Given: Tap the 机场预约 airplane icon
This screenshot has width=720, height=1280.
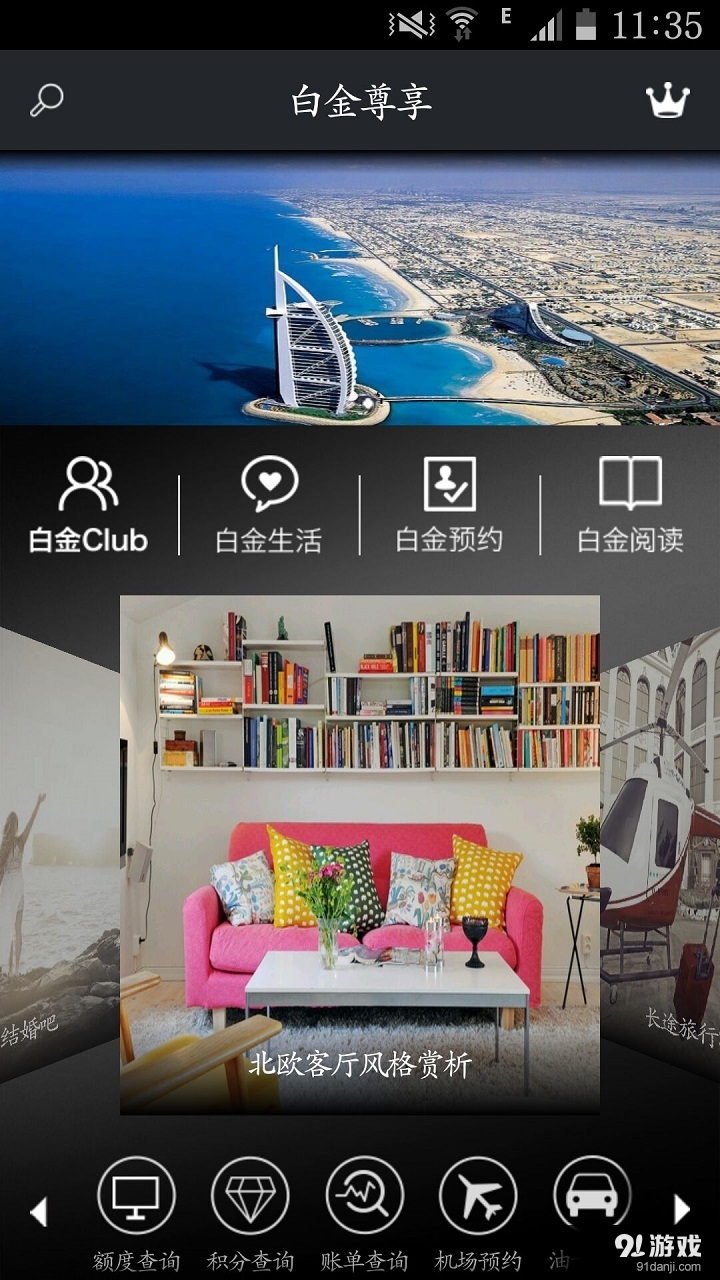Looking at the screenshot, I should pyautogui.click(x=480, y=1196).
